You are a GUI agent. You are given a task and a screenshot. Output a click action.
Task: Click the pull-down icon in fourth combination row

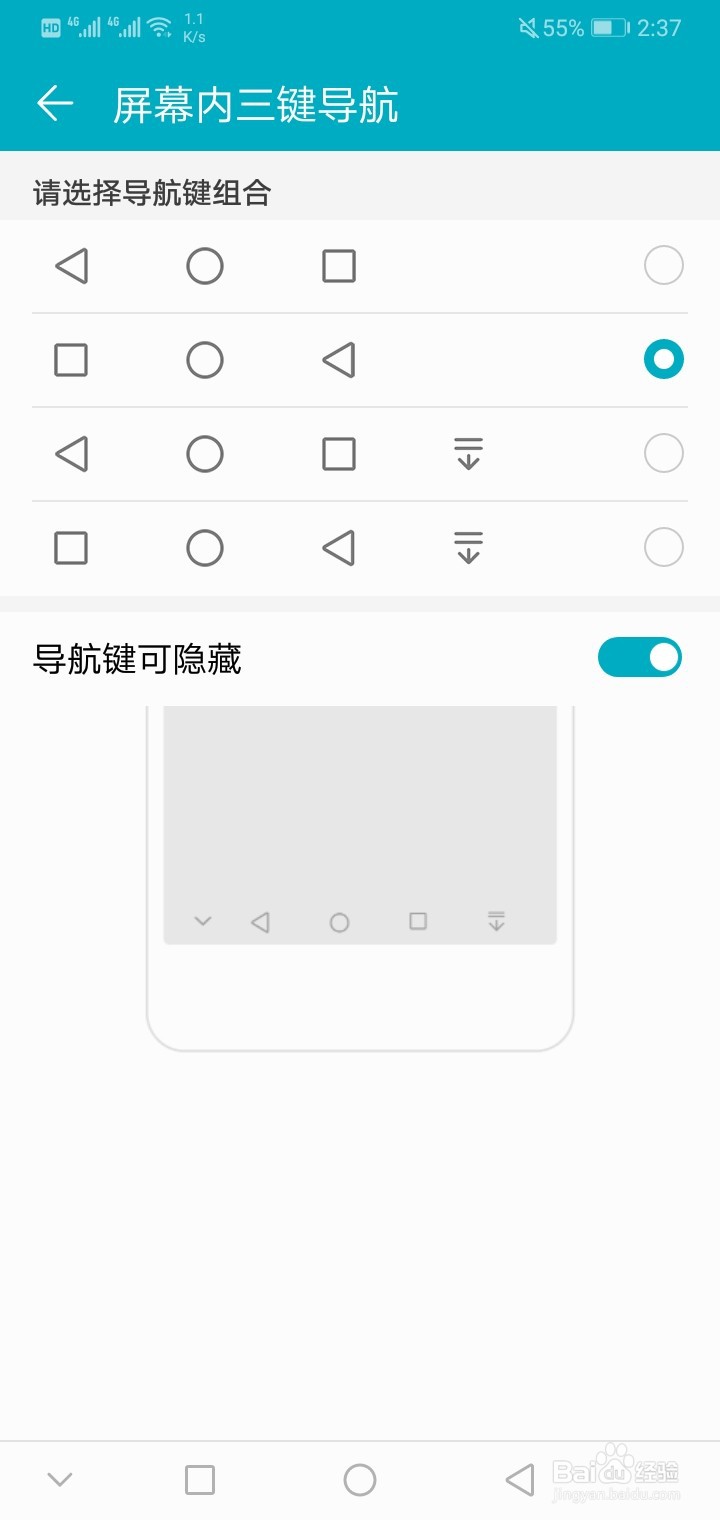tap(467, 548)
